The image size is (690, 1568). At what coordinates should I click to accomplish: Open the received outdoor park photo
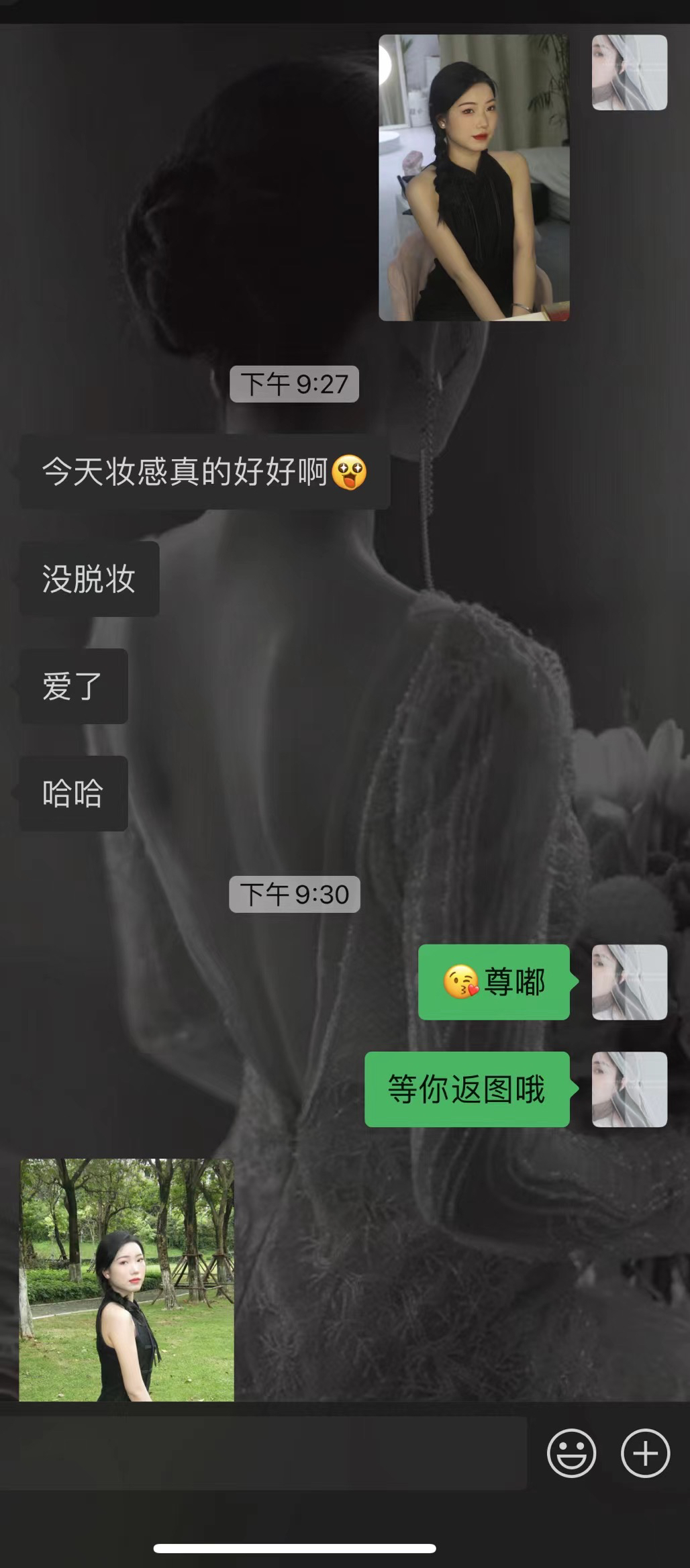[126, 1279]
